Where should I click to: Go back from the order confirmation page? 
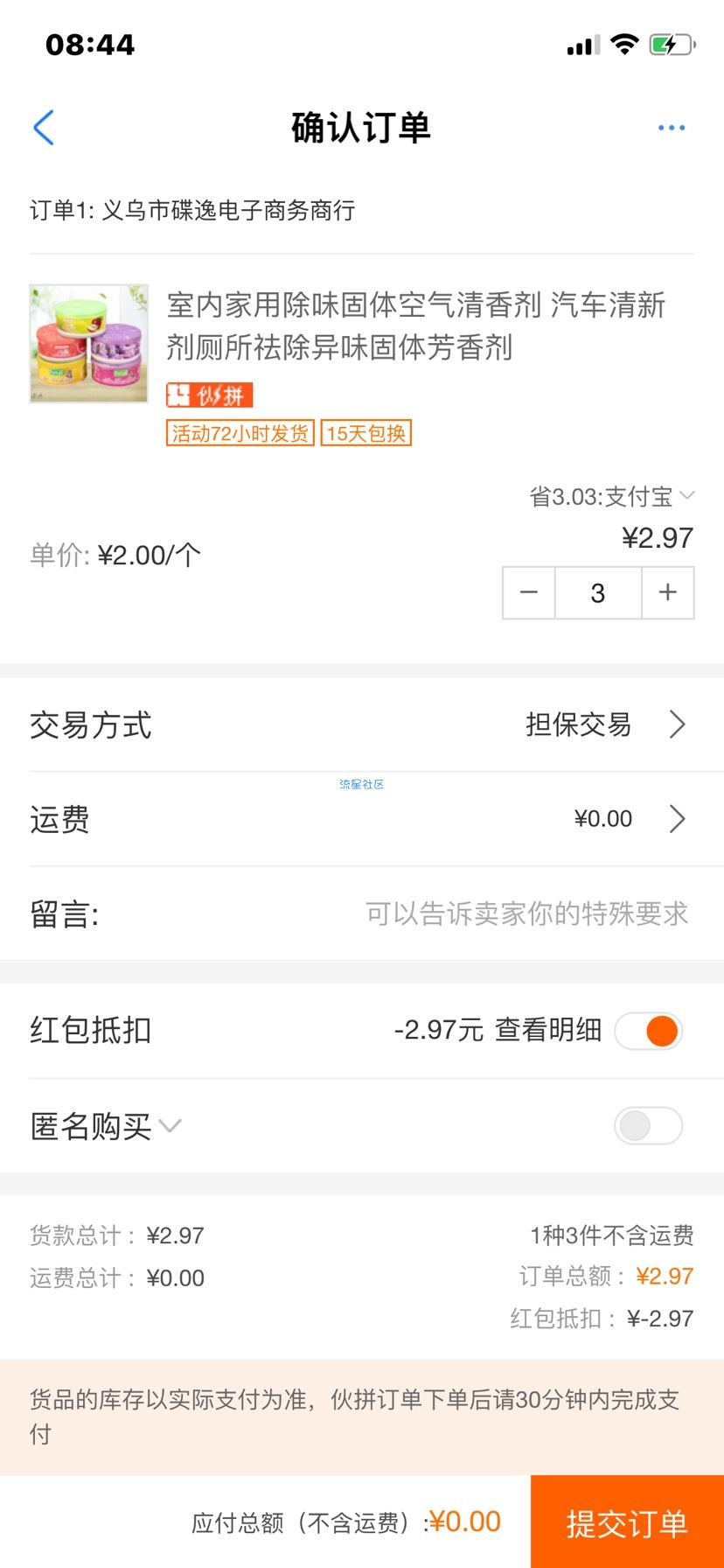pyautogui.click(x=44, y=128)
